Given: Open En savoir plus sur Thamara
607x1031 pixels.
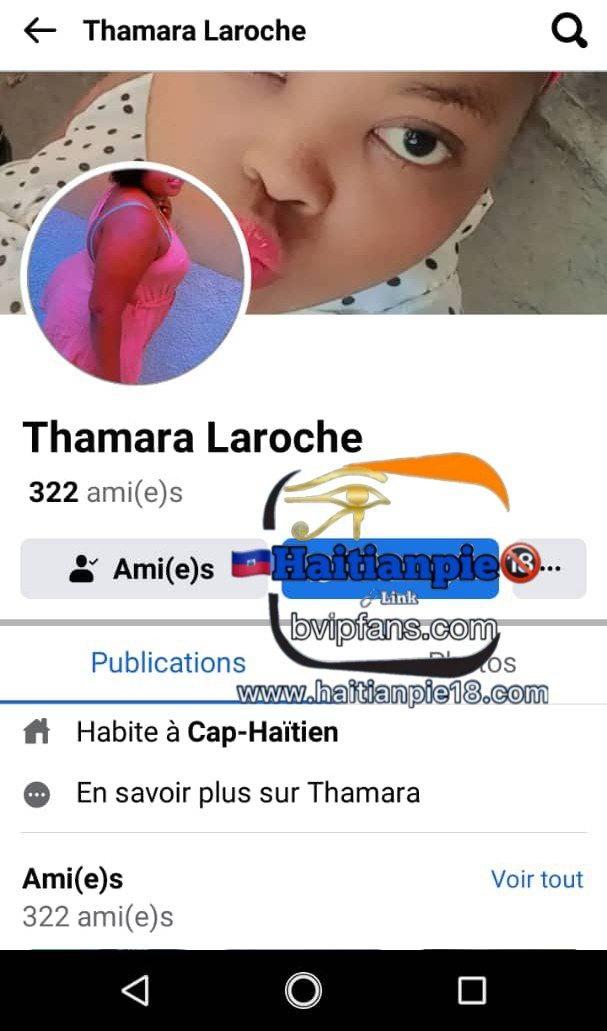Looking at the screenshot, I should [x=247, y=793].
